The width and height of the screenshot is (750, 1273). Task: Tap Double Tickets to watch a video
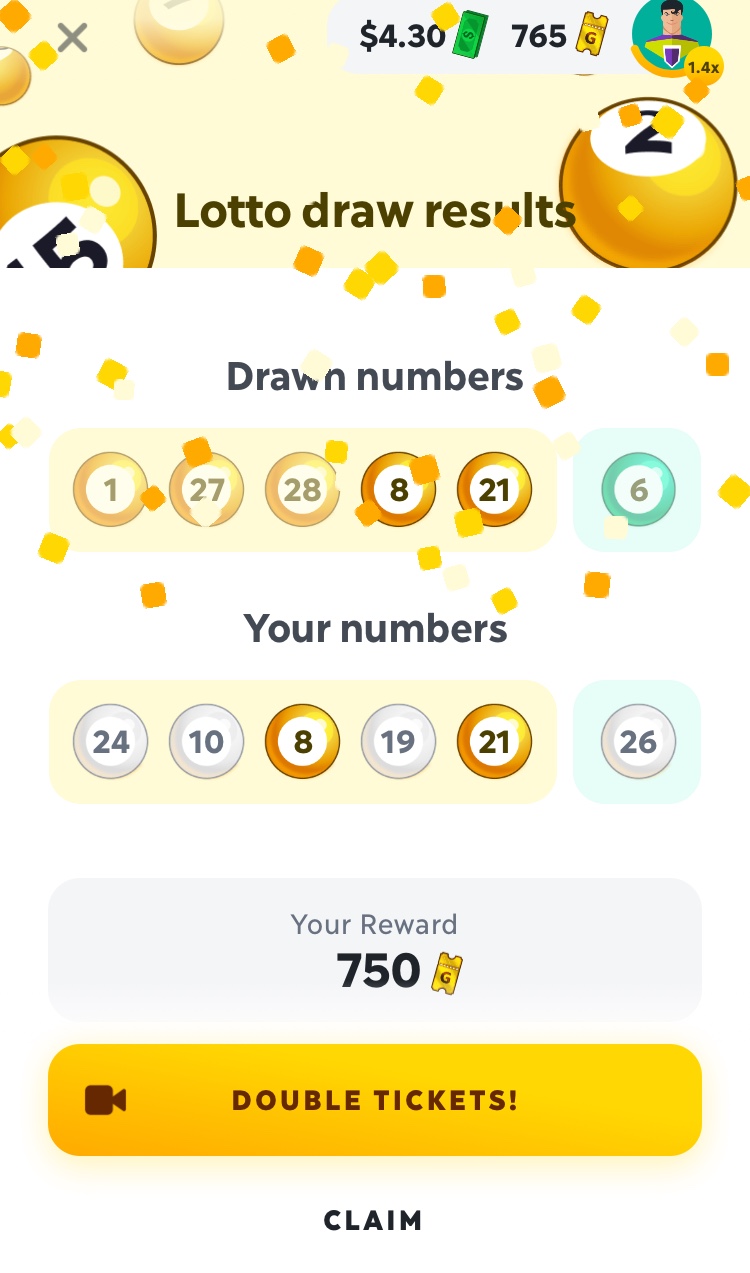[x=375, y=1100]
